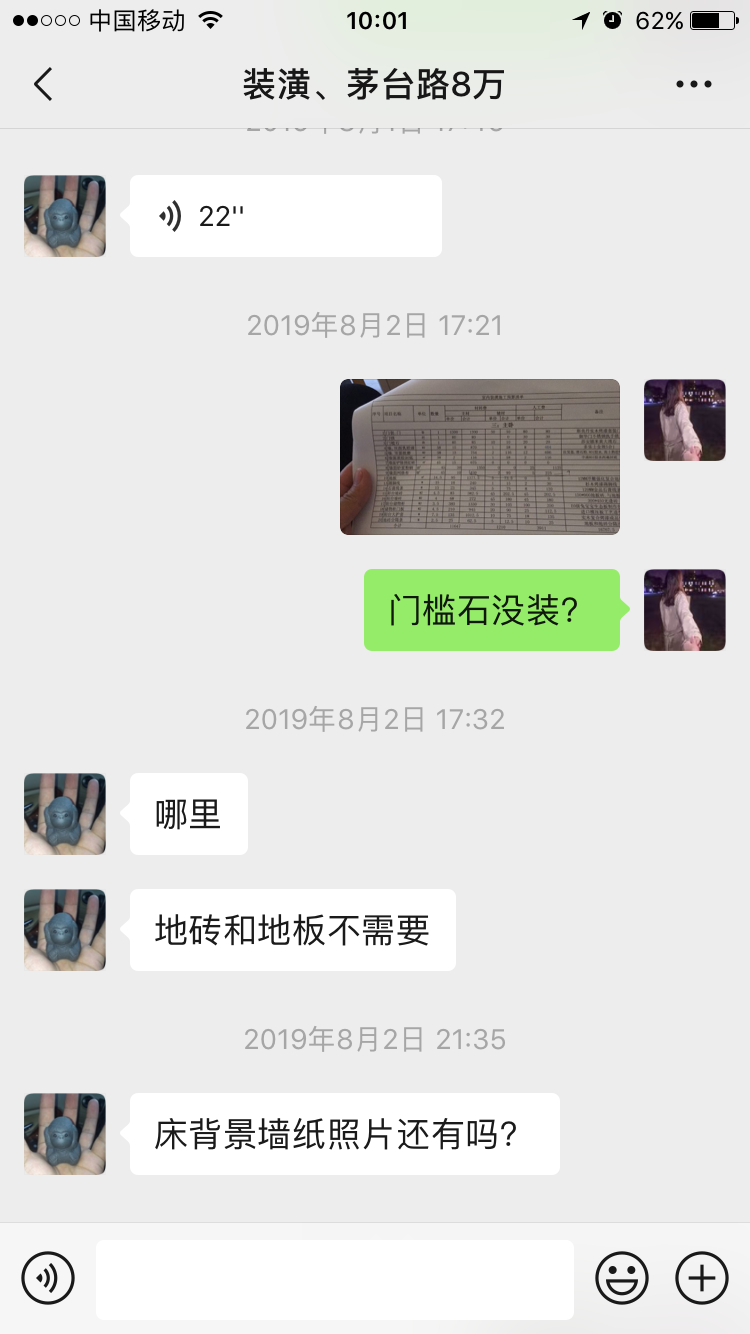Go back to the chat list
This screenshot has width=750, height=1334.
pyautogui.click(x=42, y=85)
